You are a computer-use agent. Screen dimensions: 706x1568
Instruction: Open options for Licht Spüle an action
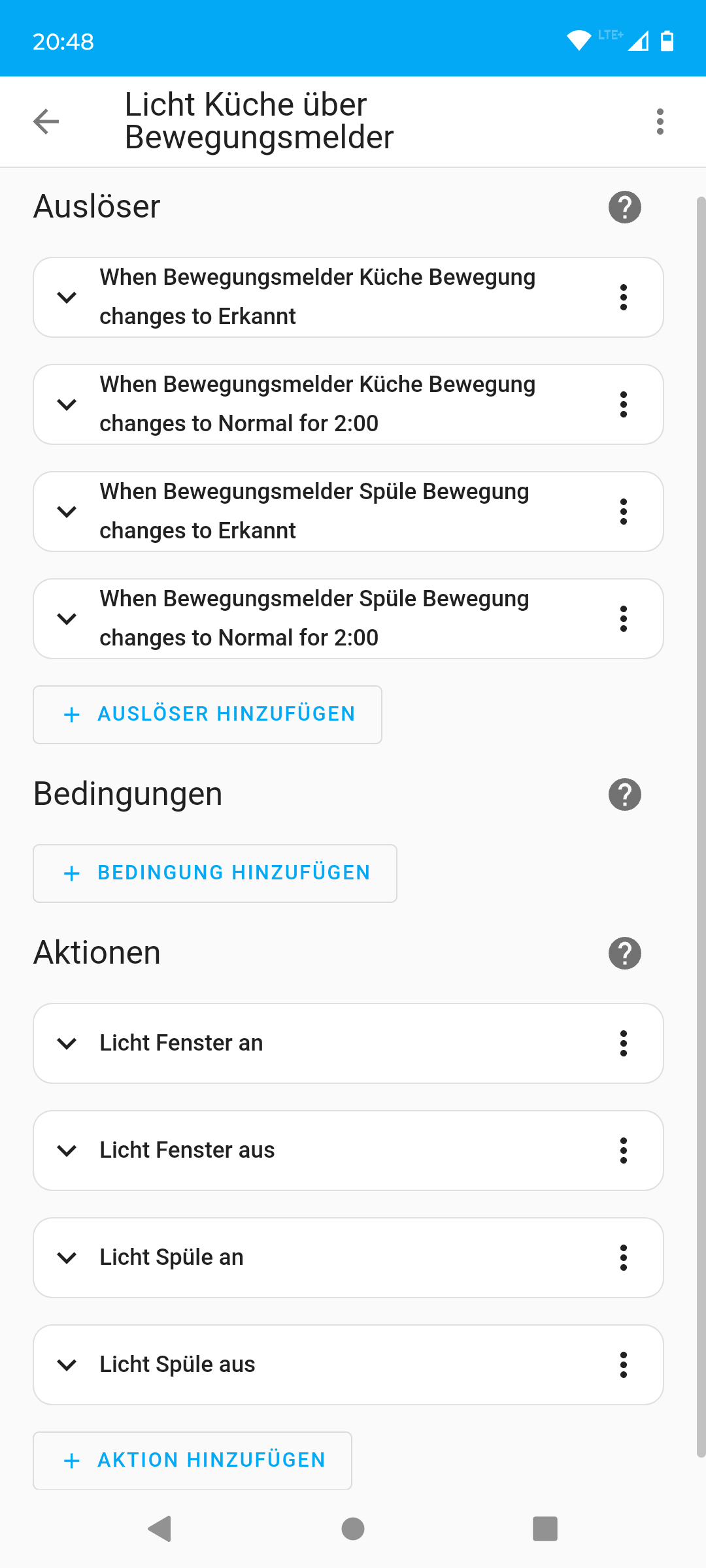(x=623, y=1258)
